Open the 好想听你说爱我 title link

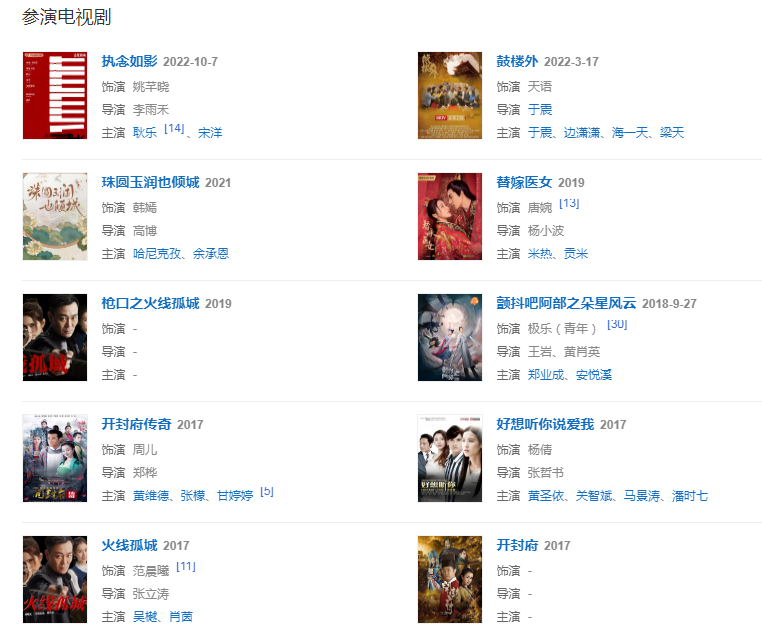pyautogui.click(x=545, y=425)
